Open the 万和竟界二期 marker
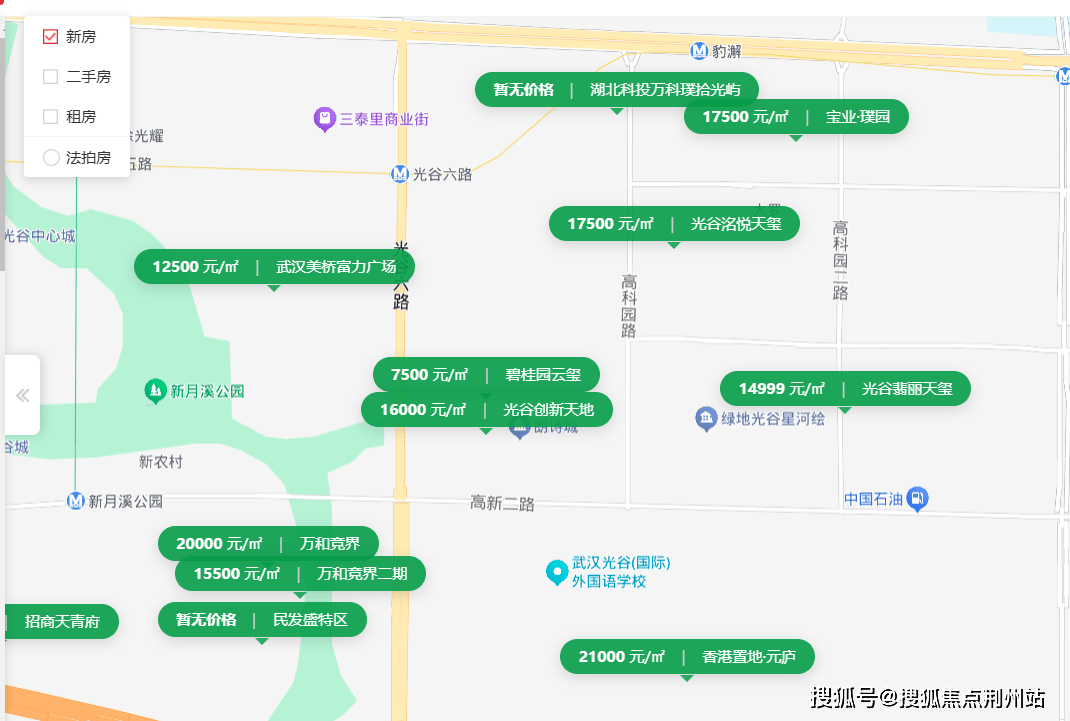This screenshot has width=1070, height=721. coord(299,573)
